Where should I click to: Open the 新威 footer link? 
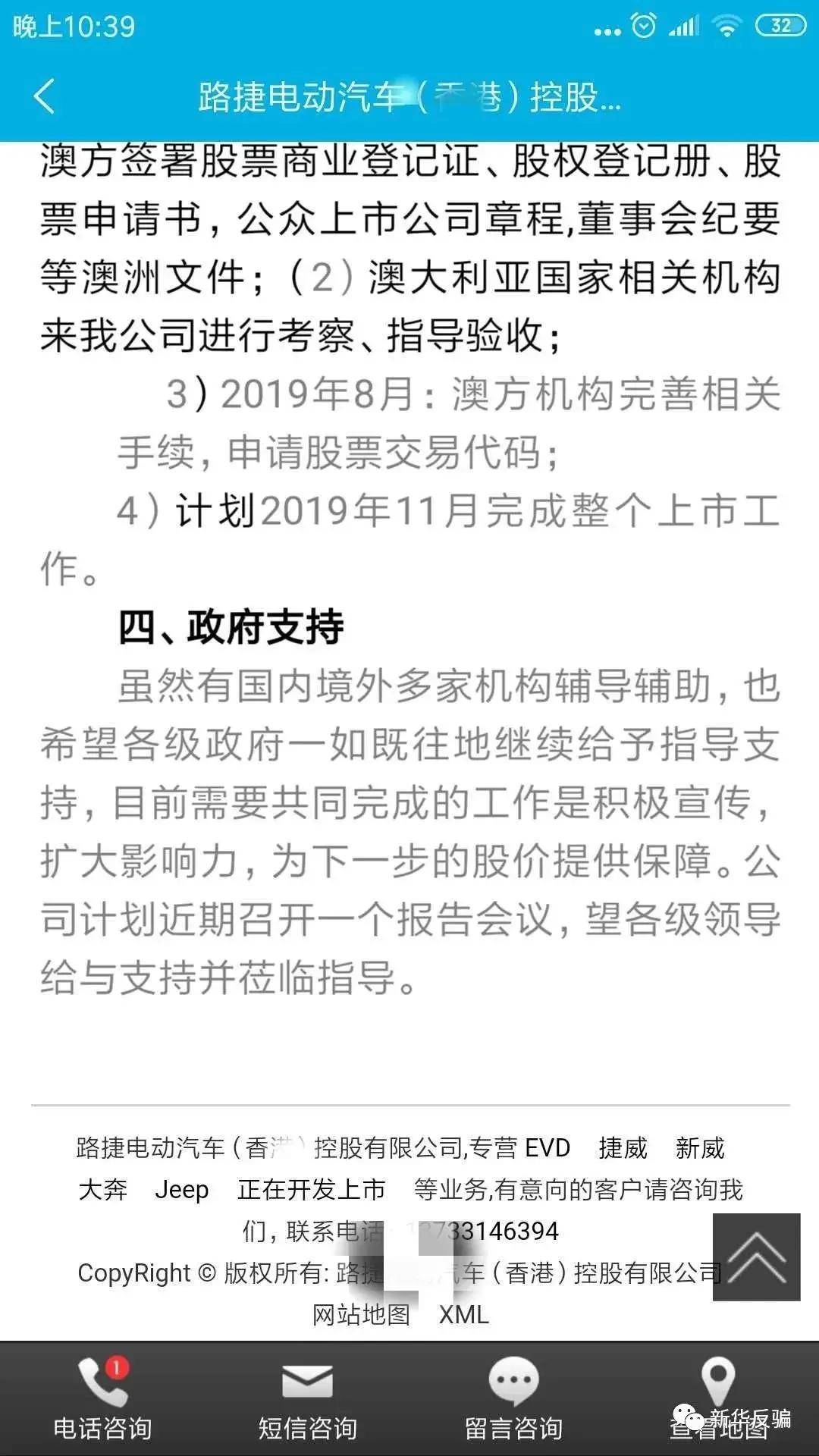(700, 1148)
